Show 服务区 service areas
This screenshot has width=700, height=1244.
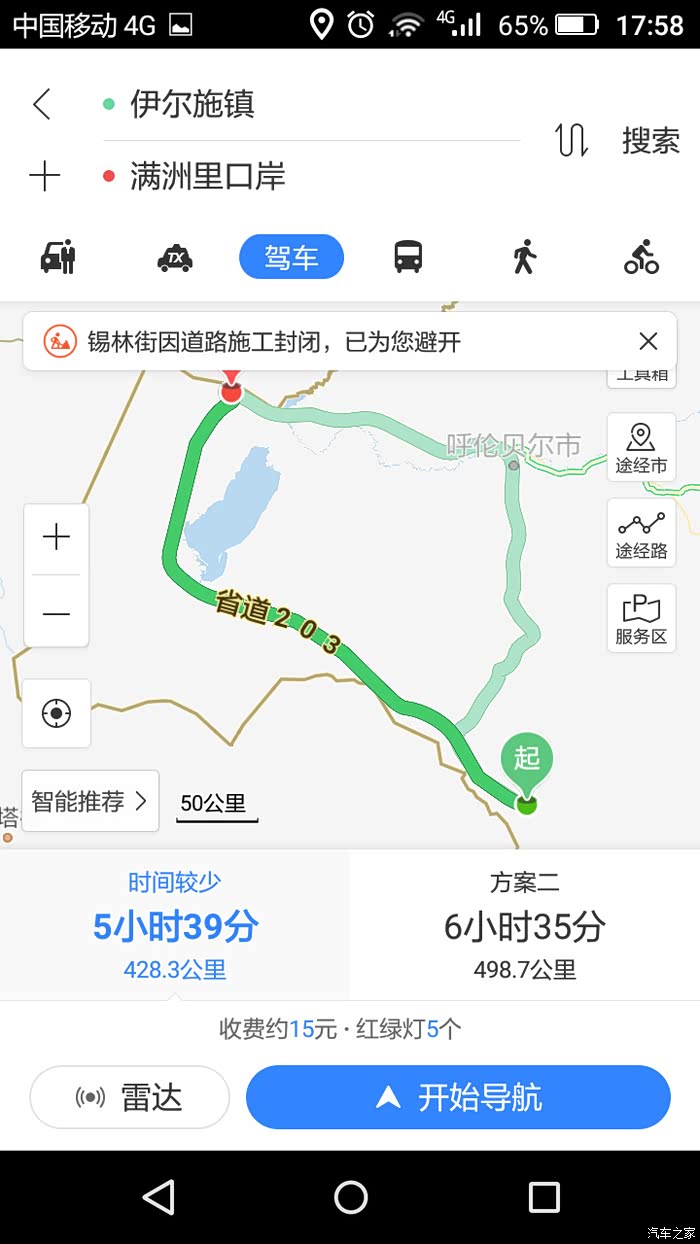point(641,619)
